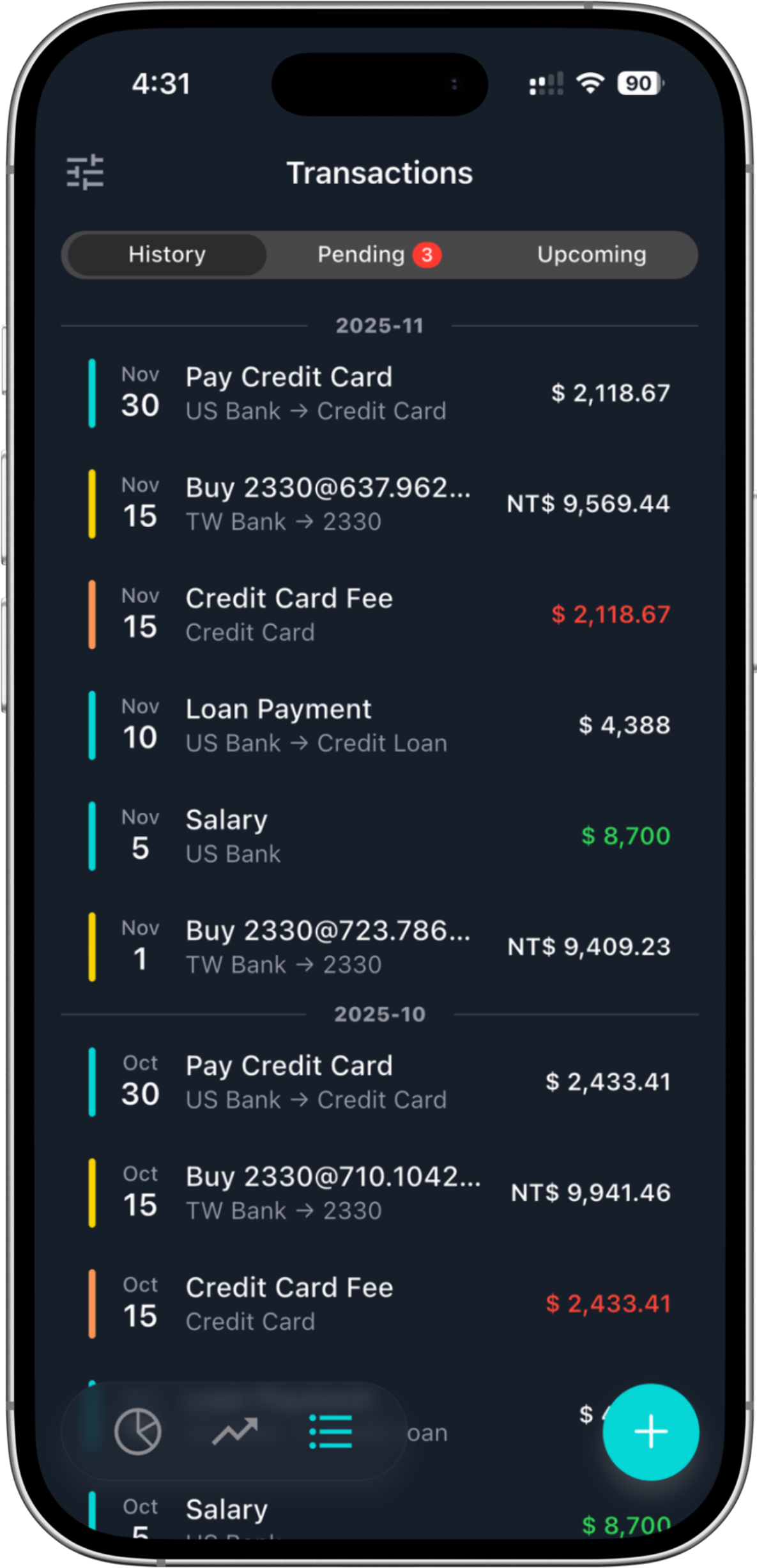Open the Nov 10 Loan Payment record
The height and width of the screenshot is (1568, 757).
(x=378, y=724)
